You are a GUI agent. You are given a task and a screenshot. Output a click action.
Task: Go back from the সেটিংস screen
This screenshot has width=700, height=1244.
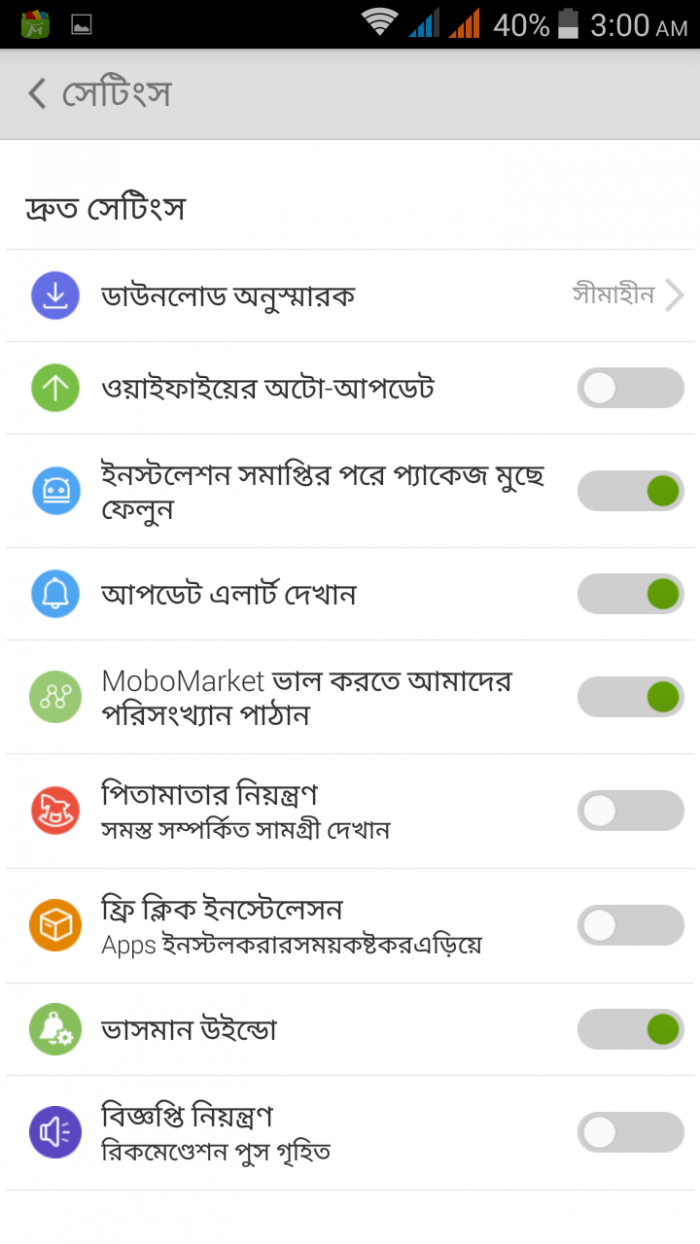pyautogui.click(x=38, y=94)
